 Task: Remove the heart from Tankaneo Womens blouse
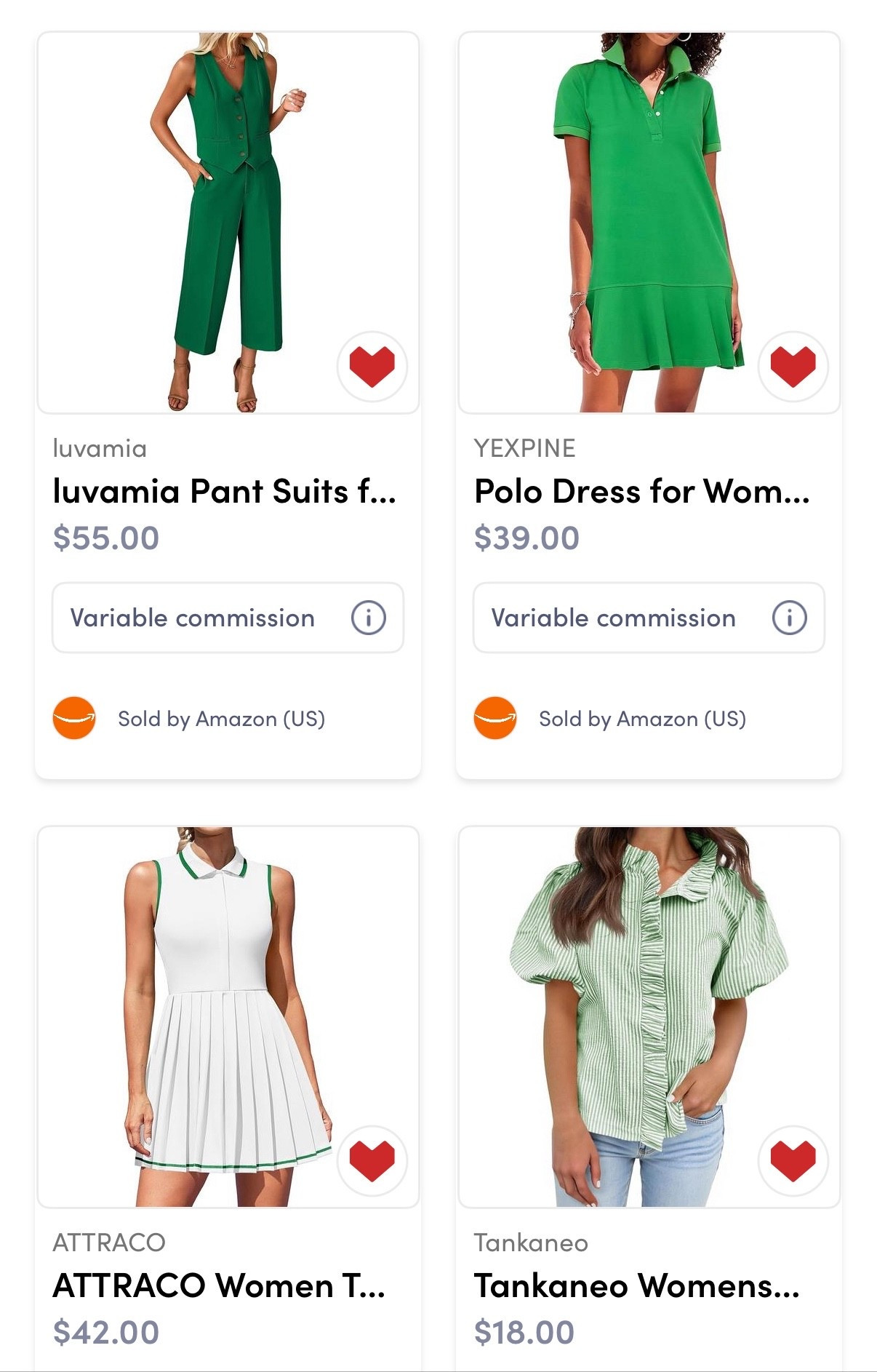(793, 1160)
